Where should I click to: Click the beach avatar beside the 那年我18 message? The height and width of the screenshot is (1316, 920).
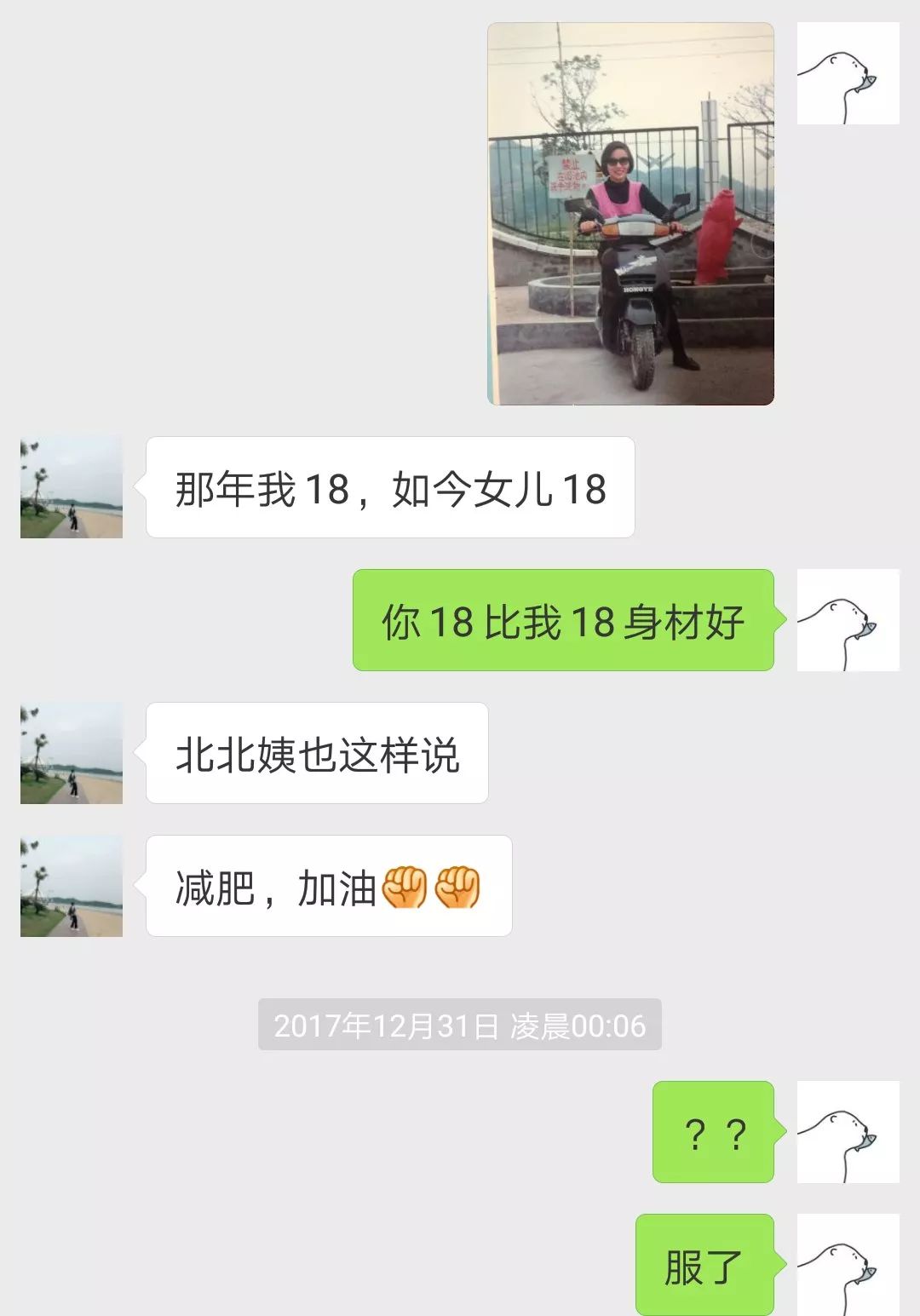(71, 487)
